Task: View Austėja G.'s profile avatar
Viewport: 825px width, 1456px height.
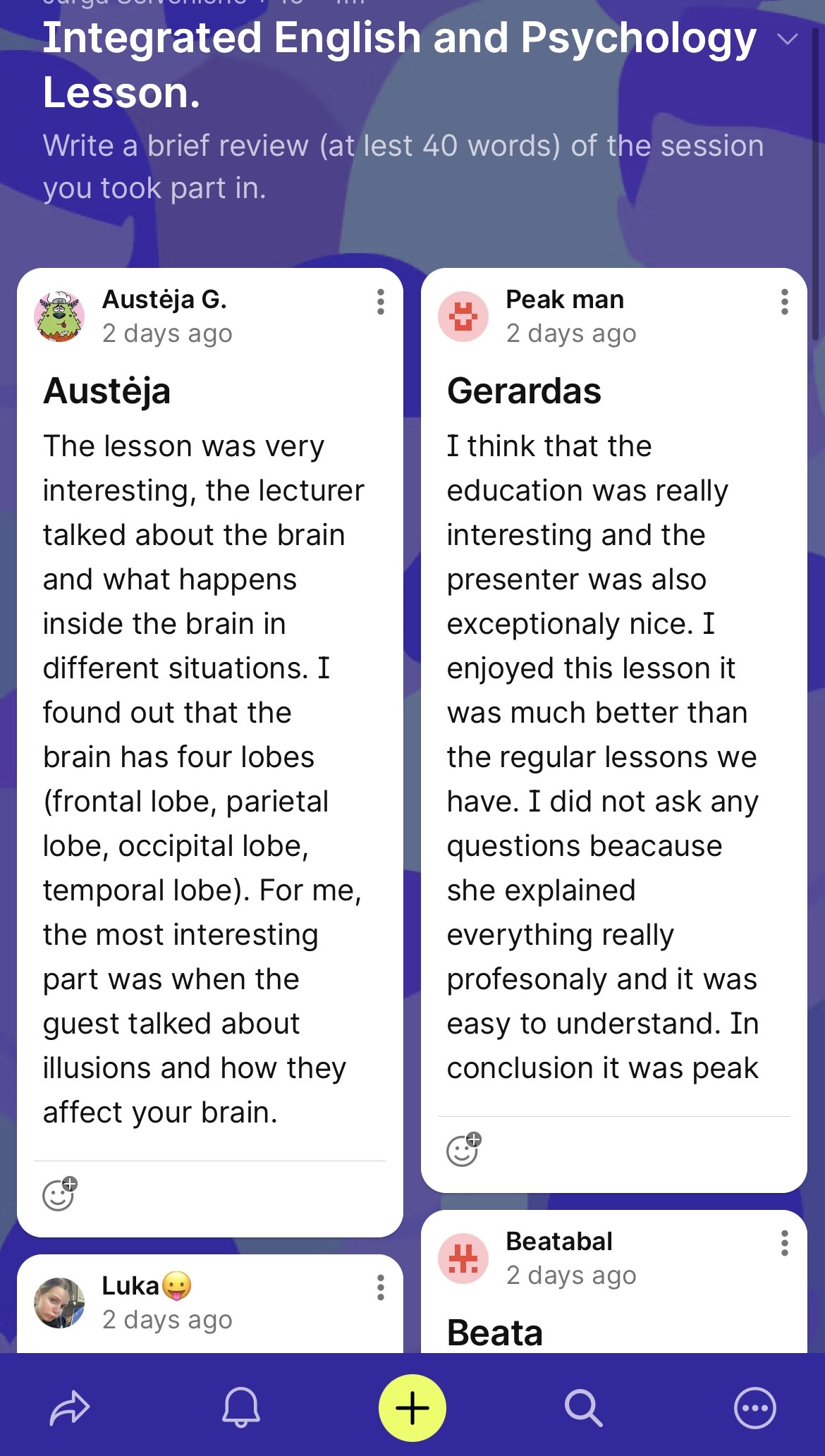Action: 59,316
